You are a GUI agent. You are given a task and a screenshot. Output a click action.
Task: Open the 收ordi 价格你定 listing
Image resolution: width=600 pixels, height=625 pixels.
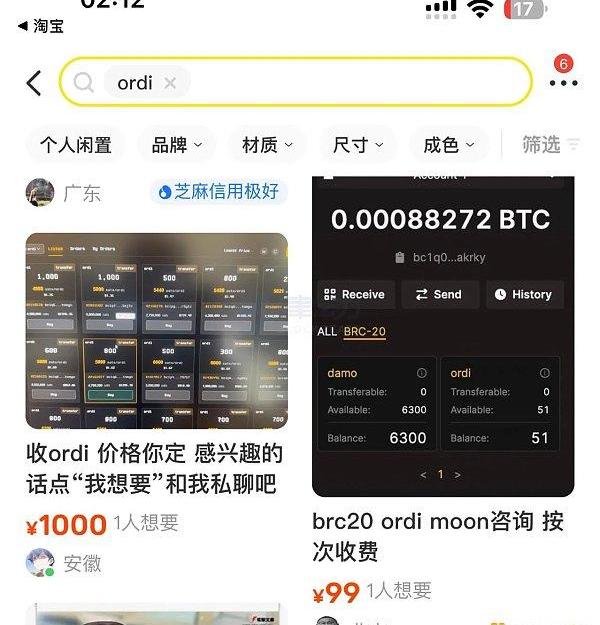pyautogui.click(x=155, y=468)
